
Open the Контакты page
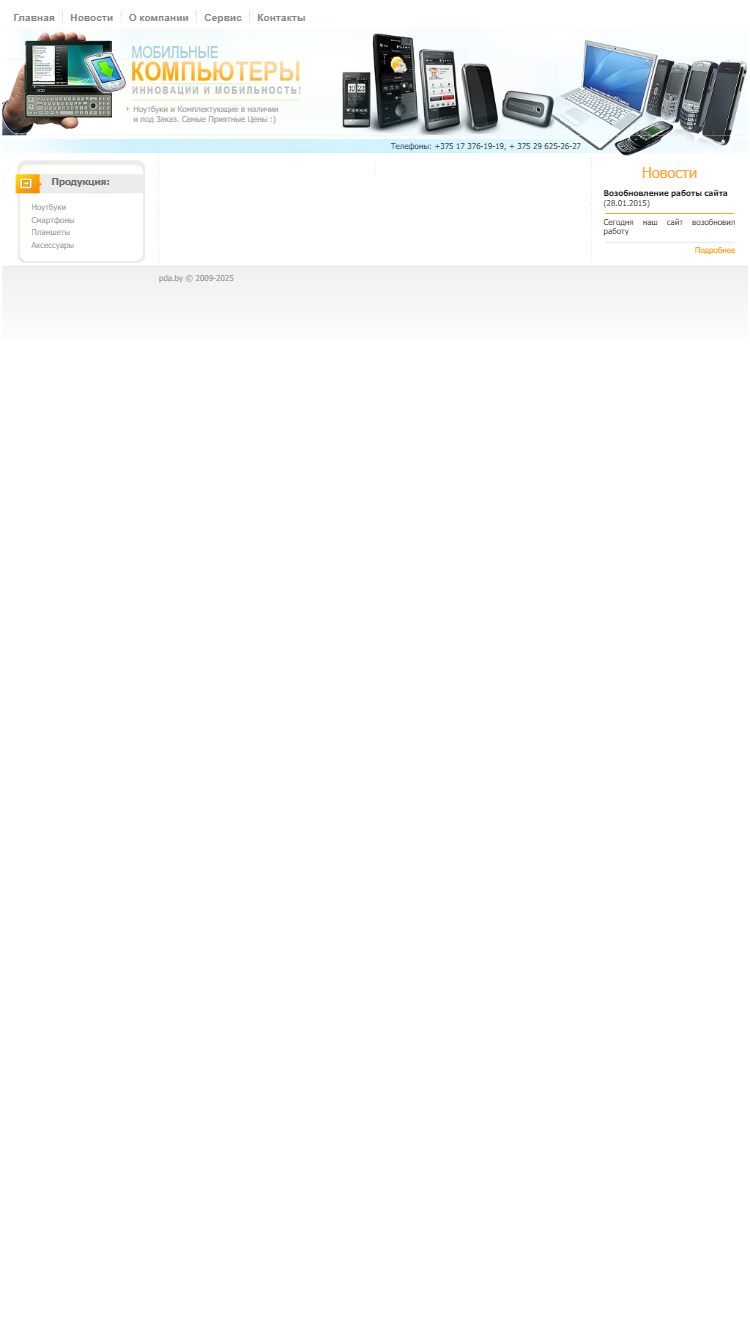coord(281,18)
